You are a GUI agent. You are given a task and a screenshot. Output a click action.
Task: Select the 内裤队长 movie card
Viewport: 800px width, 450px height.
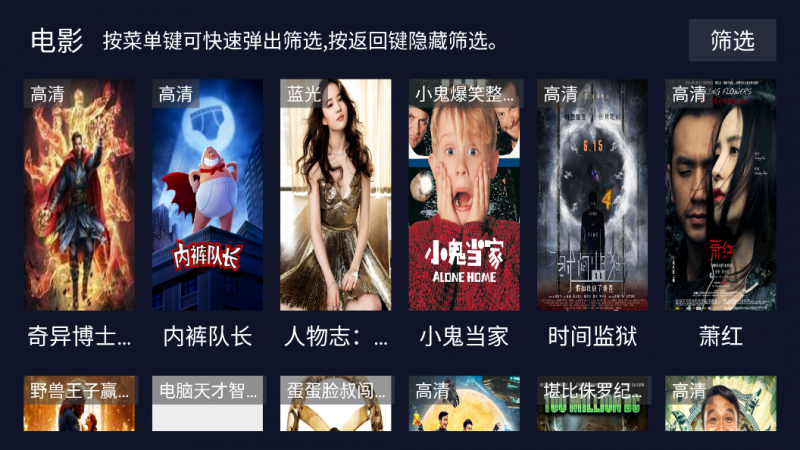207,195
